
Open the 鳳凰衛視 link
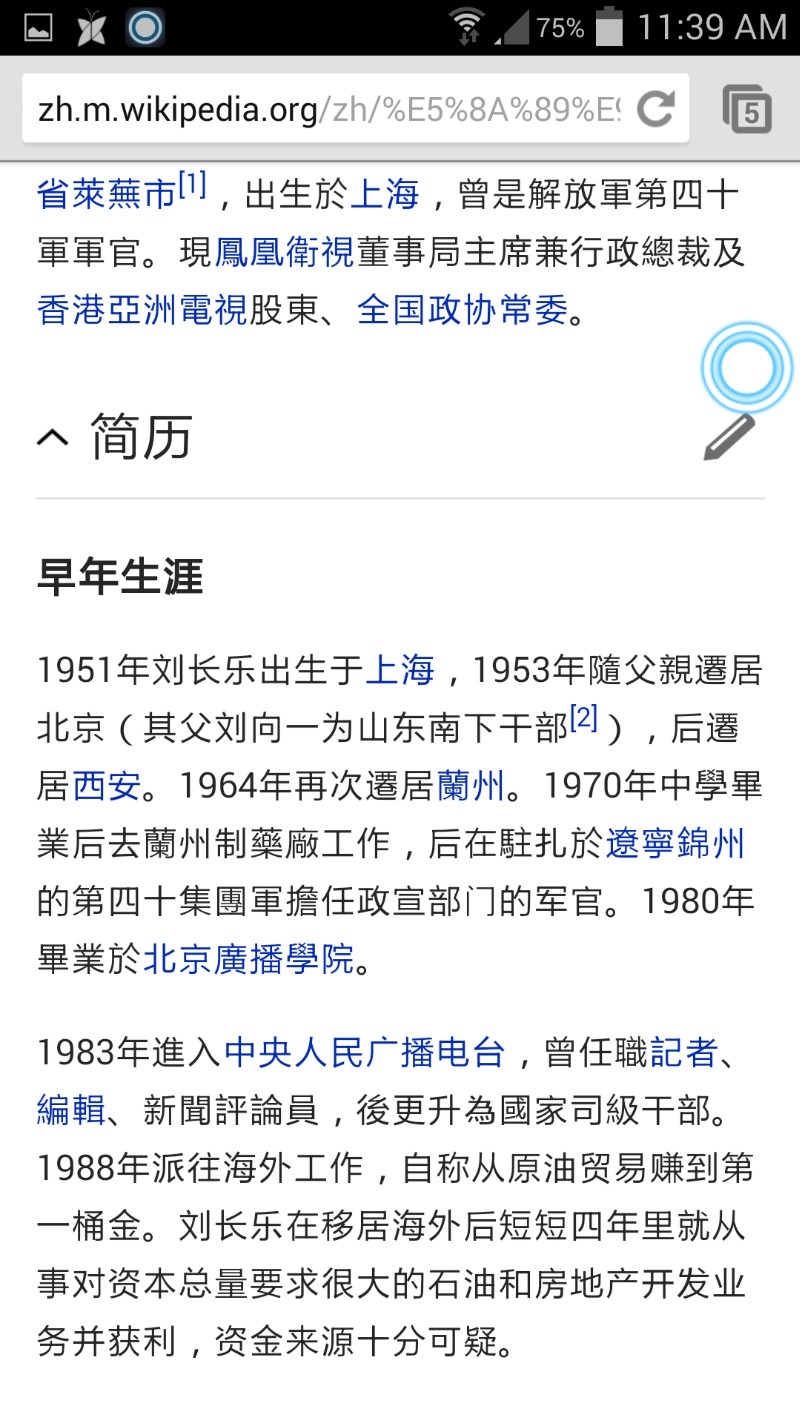click(x=284, y=253)
